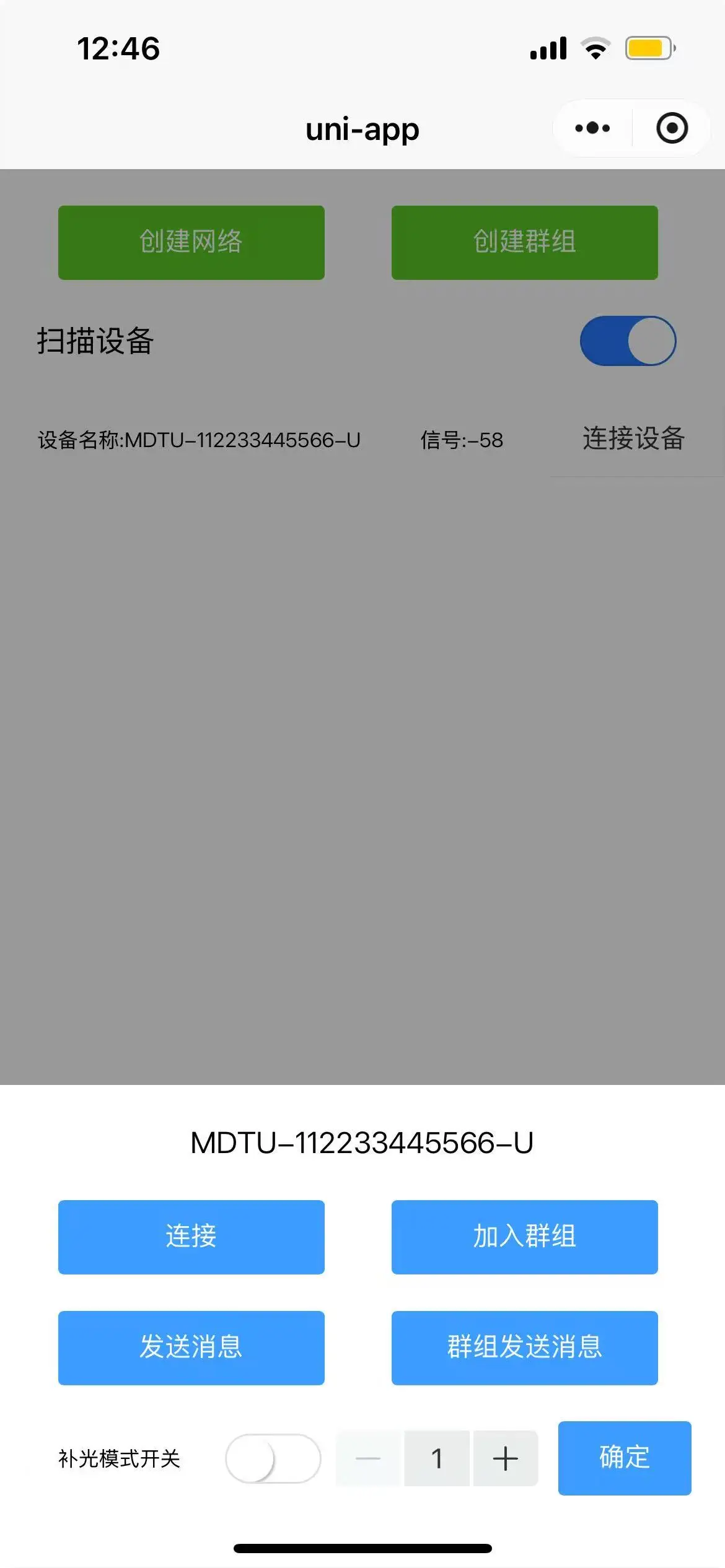725x1568 pixels.
Task: Toggle the 扫描设备 switch
Action: 628,341
